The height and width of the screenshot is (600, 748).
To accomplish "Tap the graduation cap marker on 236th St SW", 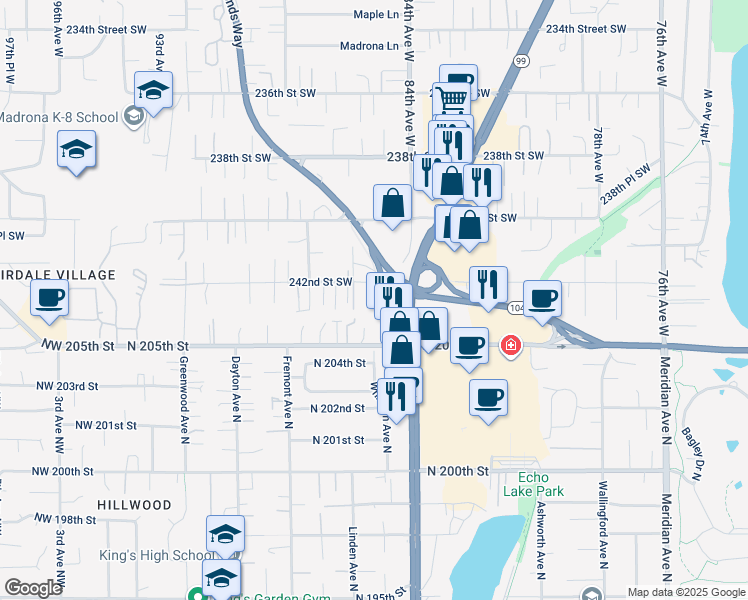I will [153, 91].
